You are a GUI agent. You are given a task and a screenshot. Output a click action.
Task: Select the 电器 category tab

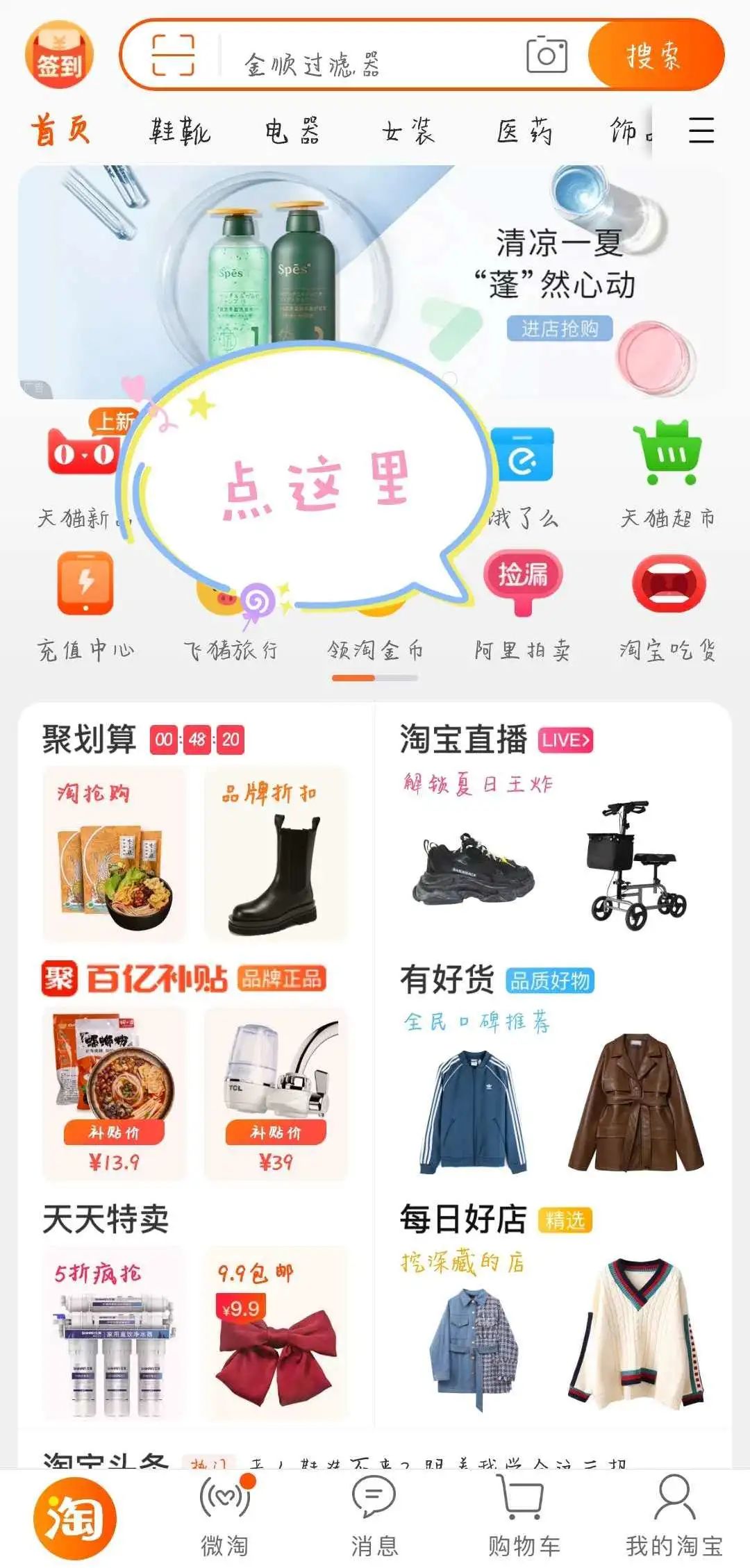click(x=292, y=131)
